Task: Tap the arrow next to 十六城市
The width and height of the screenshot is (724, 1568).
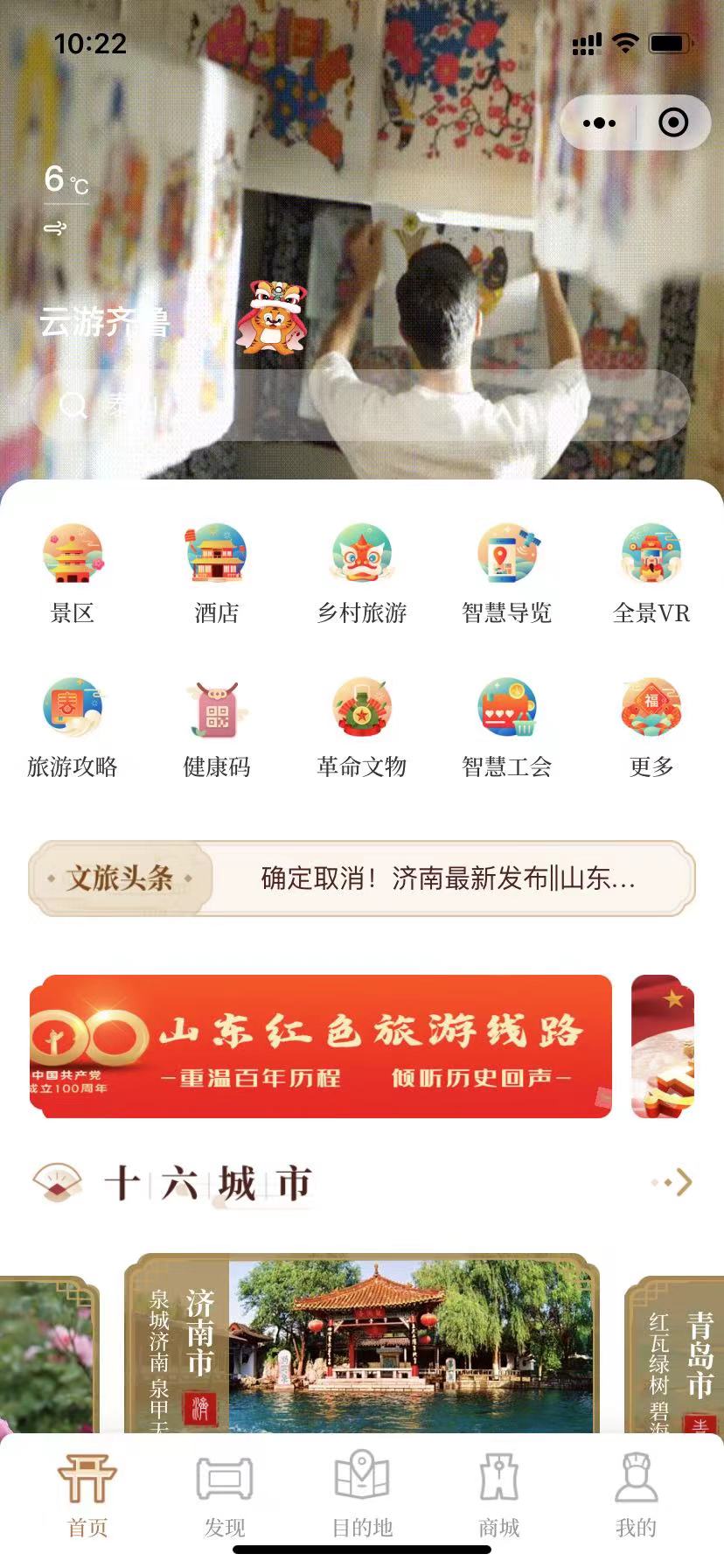Action: (x=674, y=1183)
